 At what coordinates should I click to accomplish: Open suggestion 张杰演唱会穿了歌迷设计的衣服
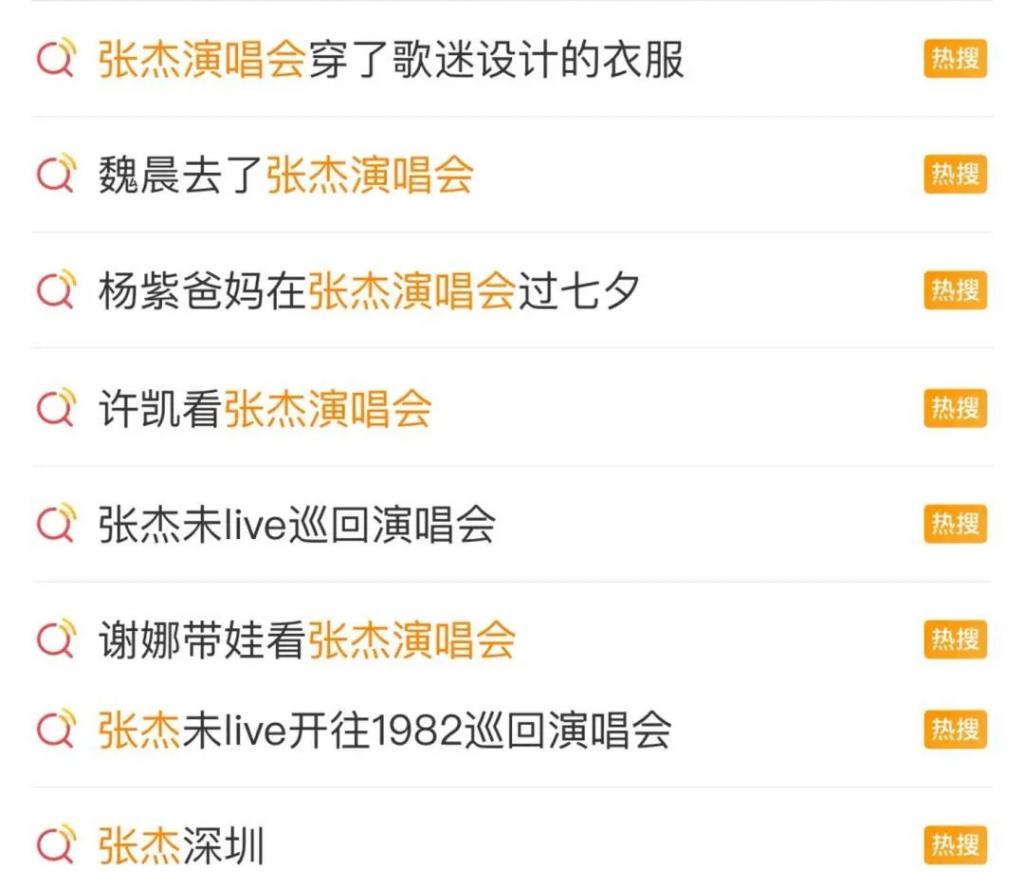click(x=390, y=60)
